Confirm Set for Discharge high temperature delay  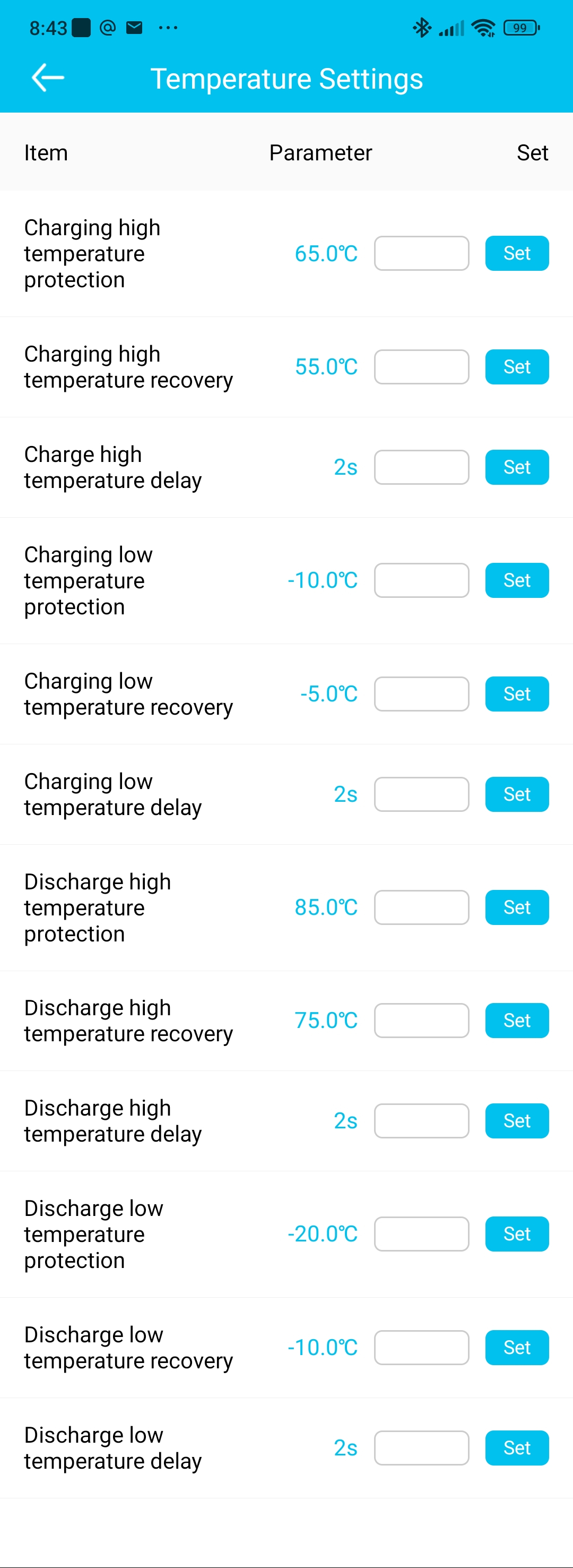(x=516, y=1121)
